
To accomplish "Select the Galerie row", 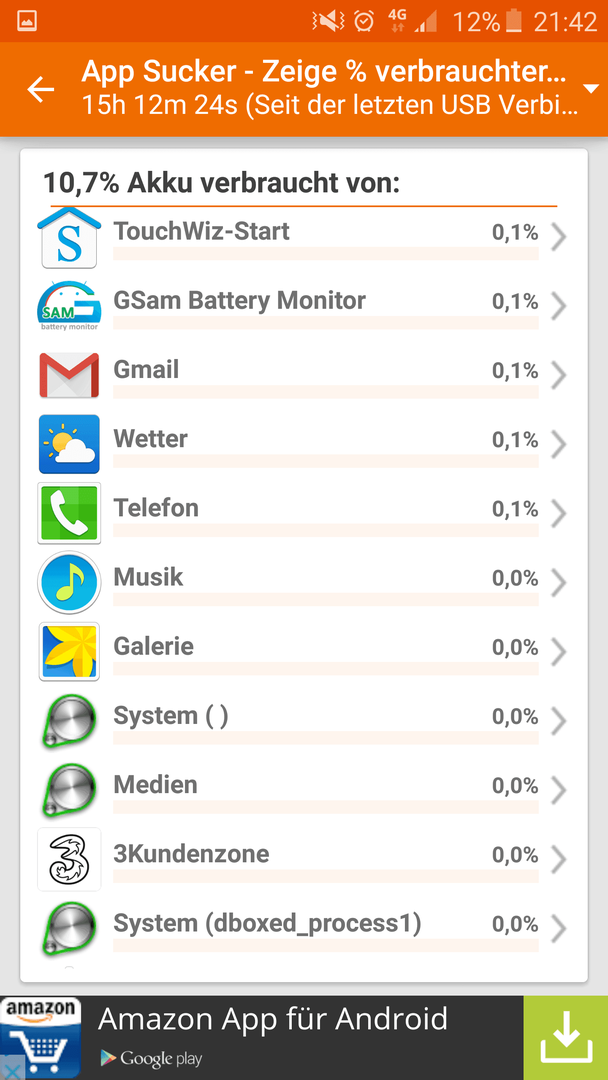I will tap(303, 652).
